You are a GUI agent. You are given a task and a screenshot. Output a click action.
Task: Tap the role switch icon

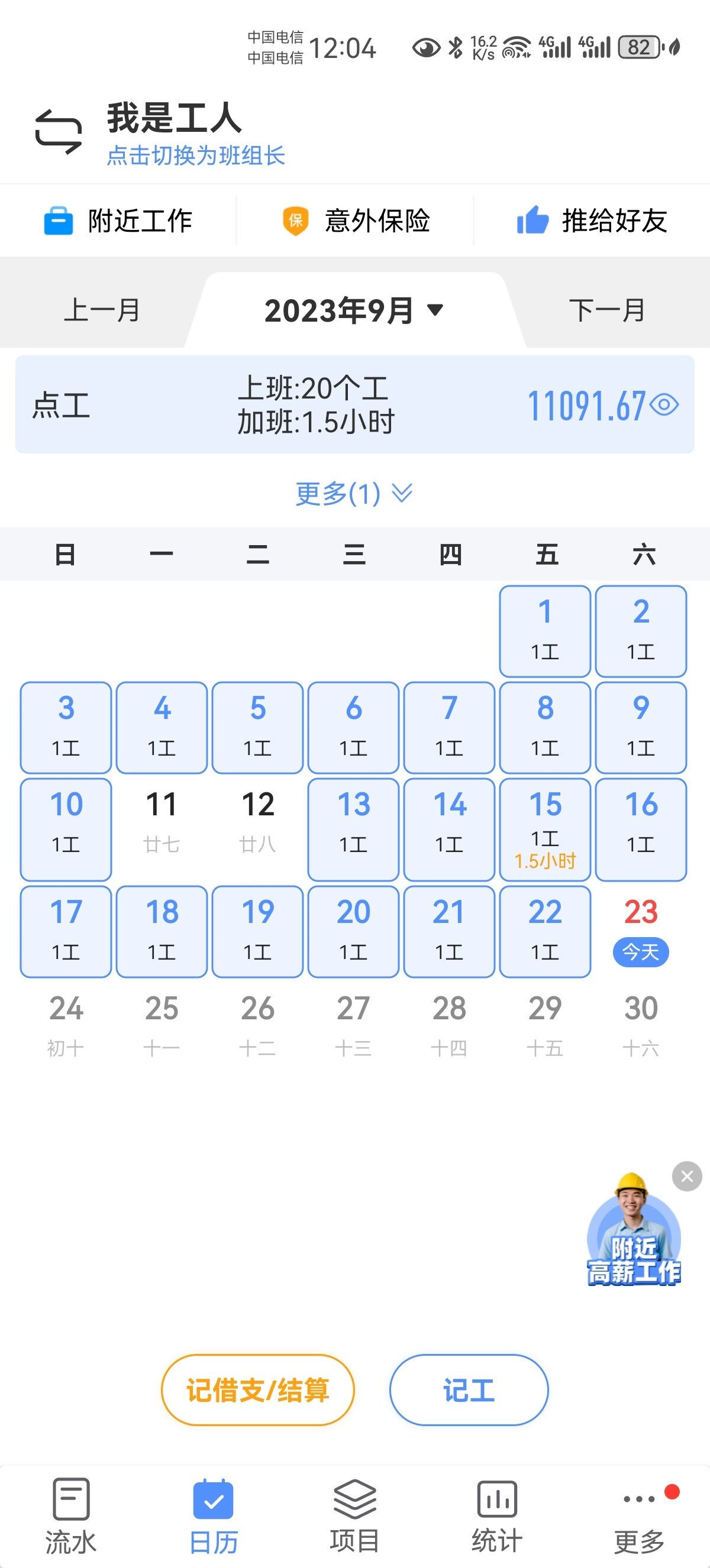tap(58, 131)
